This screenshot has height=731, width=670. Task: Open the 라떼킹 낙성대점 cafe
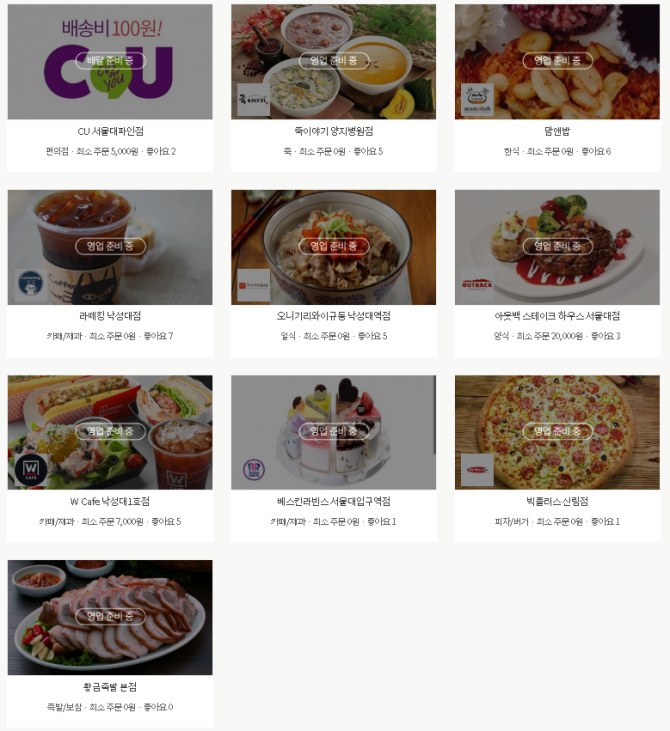(x=110, y=316)
